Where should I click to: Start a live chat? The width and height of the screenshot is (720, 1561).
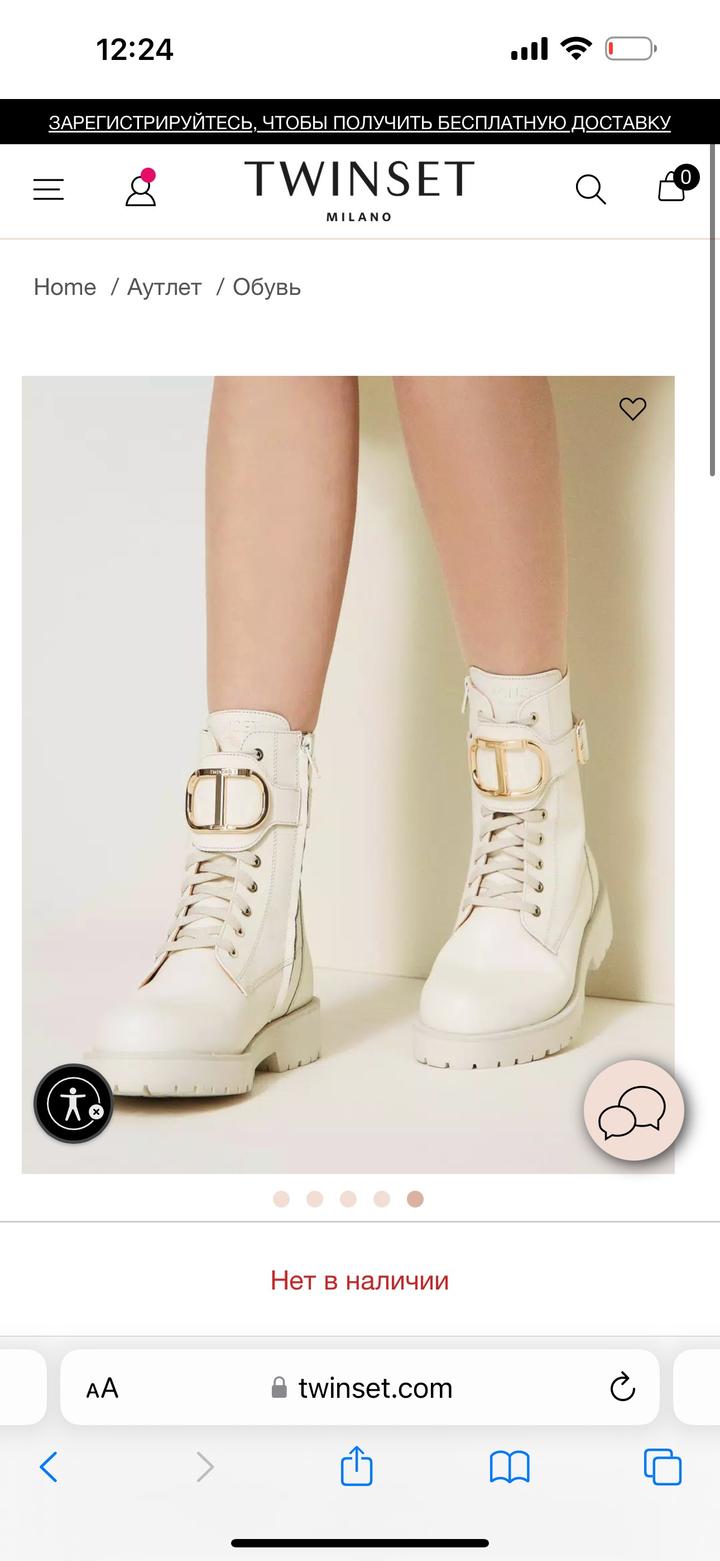click(x=633, y=1110)
